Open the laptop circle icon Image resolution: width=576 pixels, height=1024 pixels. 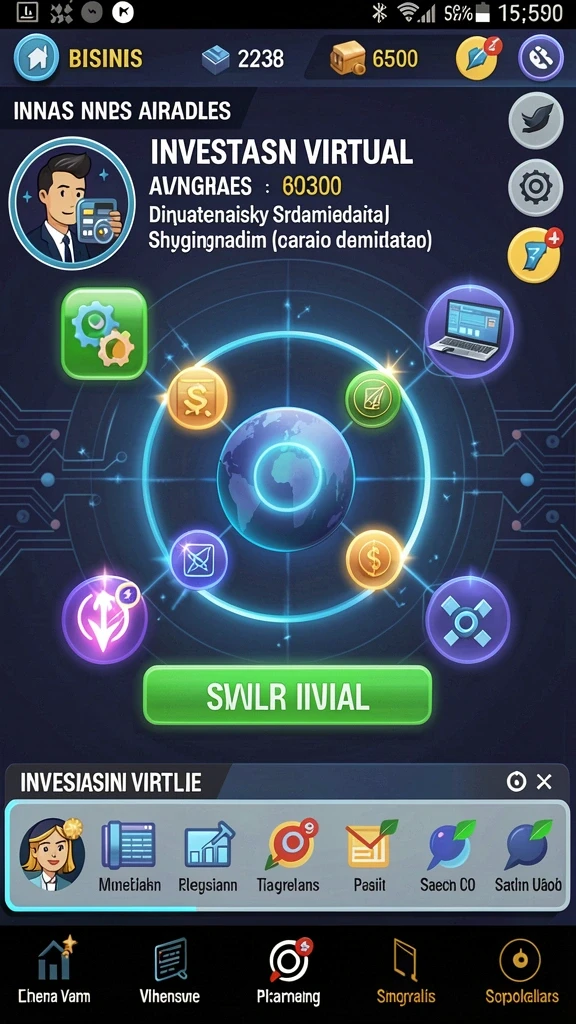pyautogui.click(x=469, y=330)
